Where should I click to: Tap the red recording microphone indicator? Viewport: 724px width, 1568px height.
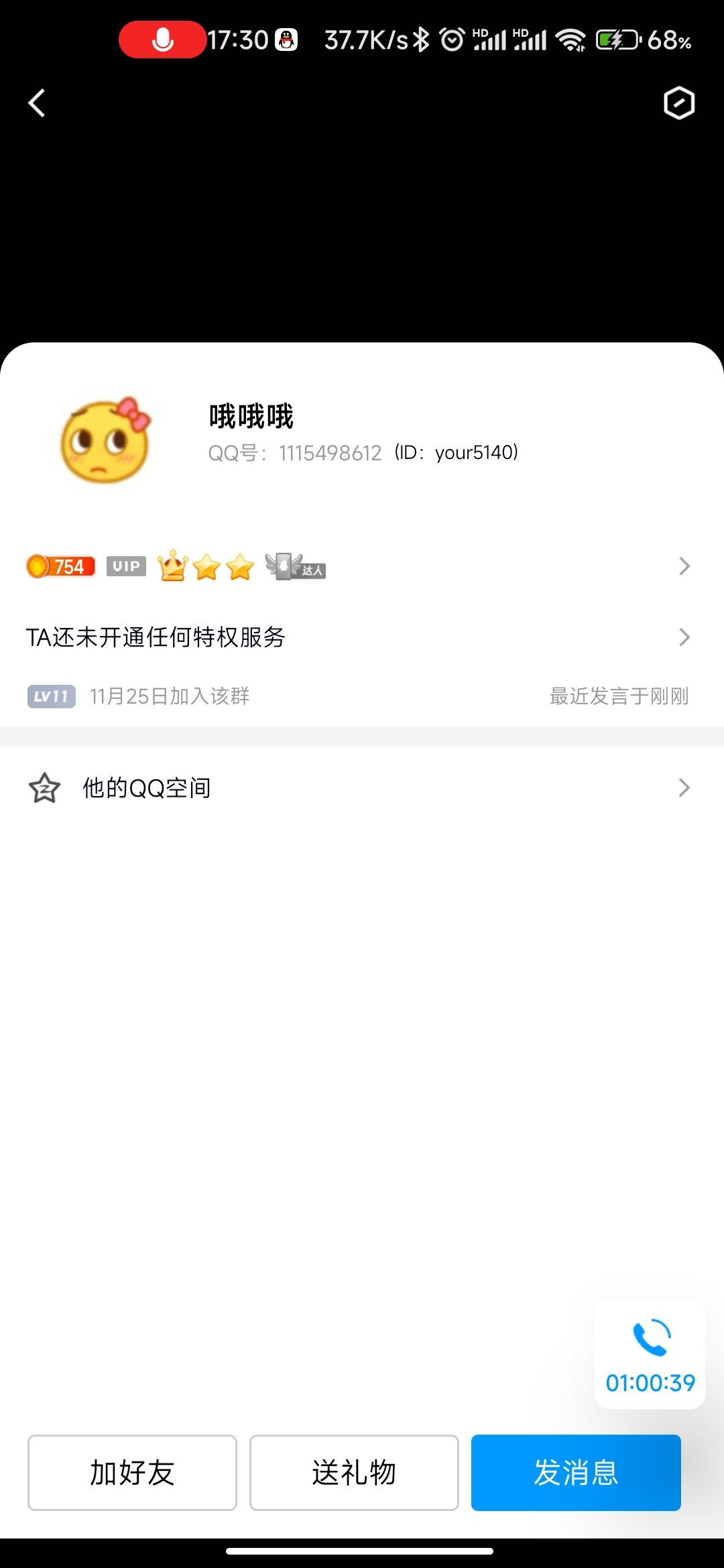click(162, 40)
